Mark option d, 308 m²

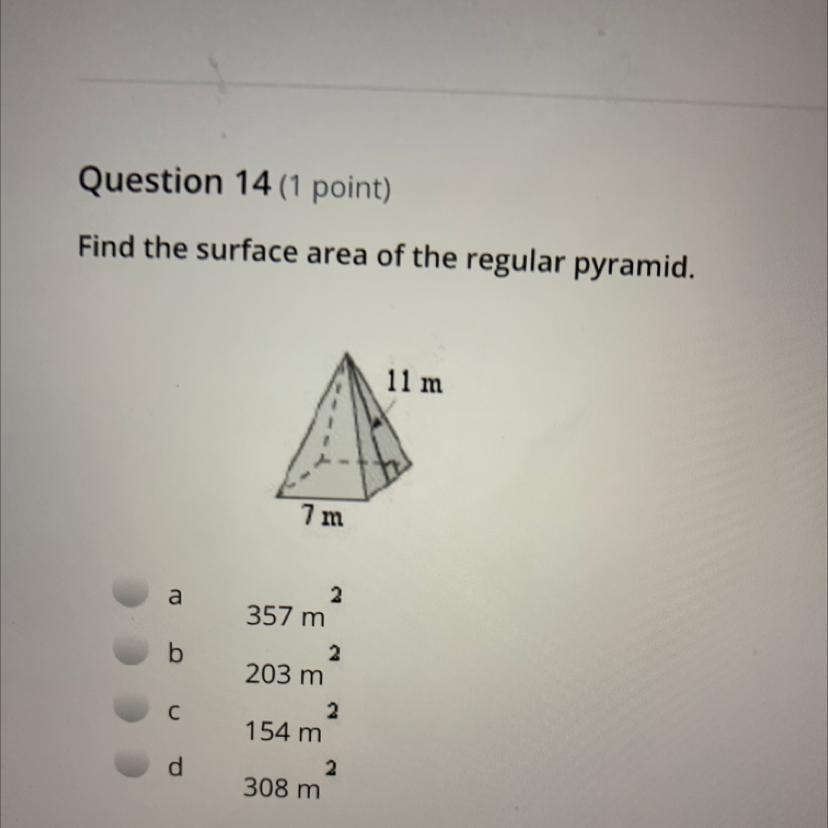click(x=130, y=765)
